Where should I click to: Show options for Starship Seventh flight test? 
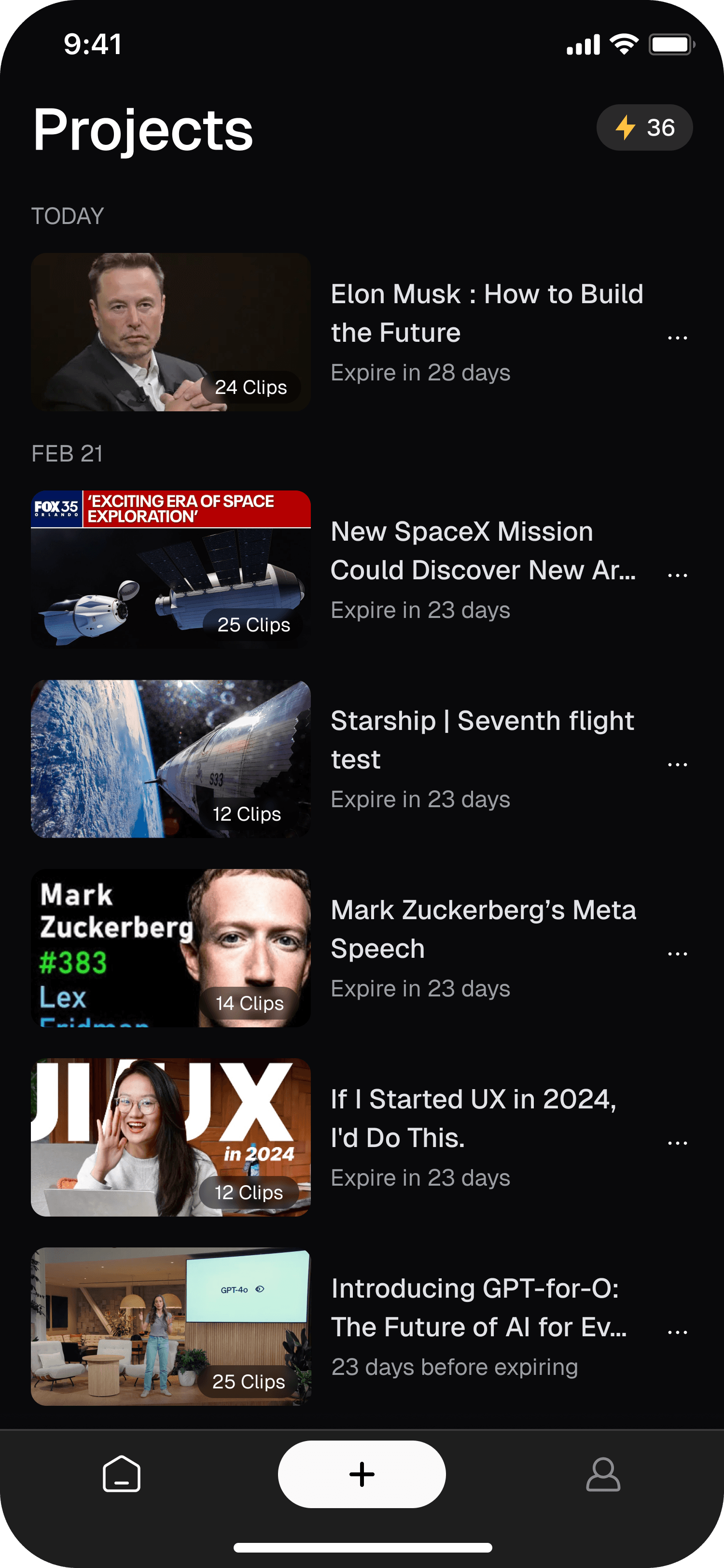pyautogui.click(x=677, y=765)
